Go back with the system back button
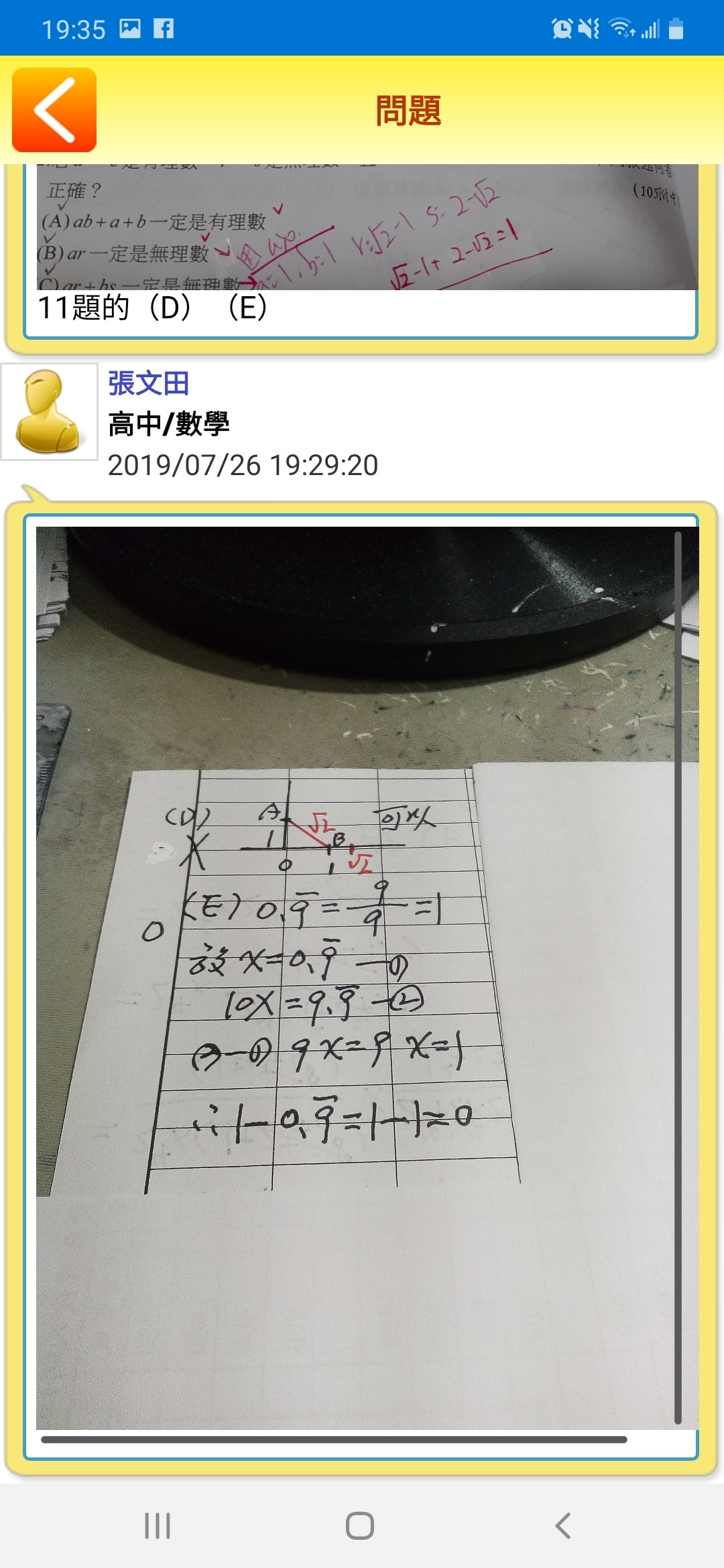 [x=563, y=1526]
